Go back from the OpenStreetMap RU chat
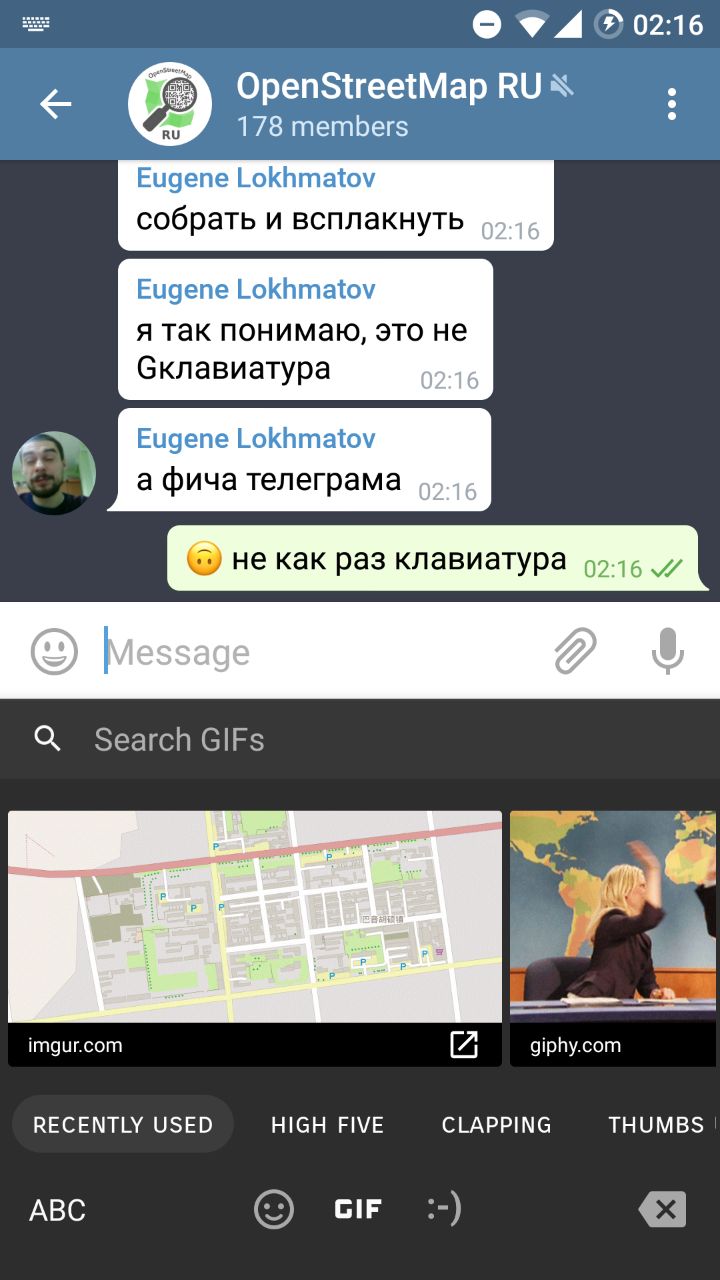Screen dimensions: 720x1280 [55, 104]
